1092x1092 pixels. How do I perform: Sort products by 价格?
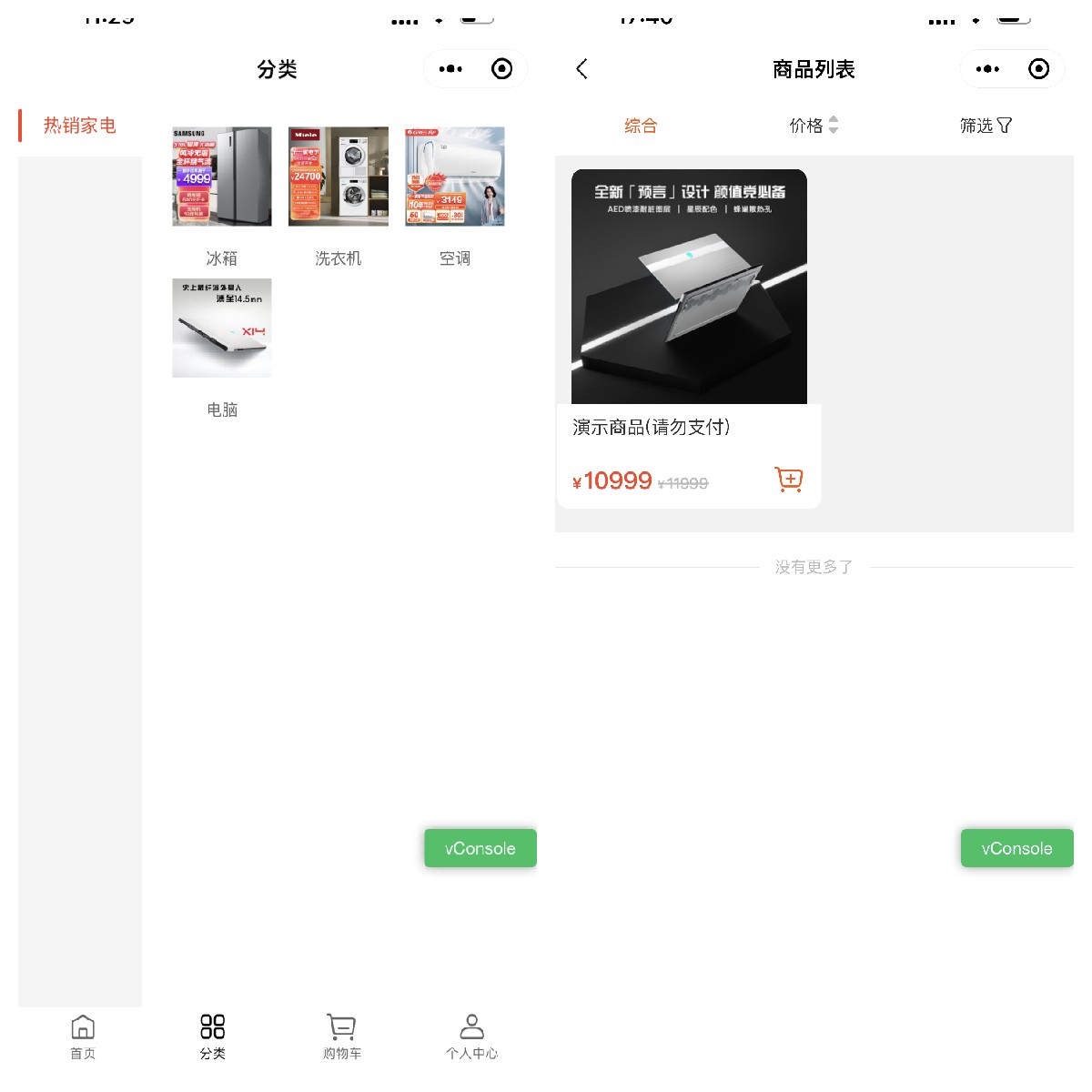click(x=813, y=126)
